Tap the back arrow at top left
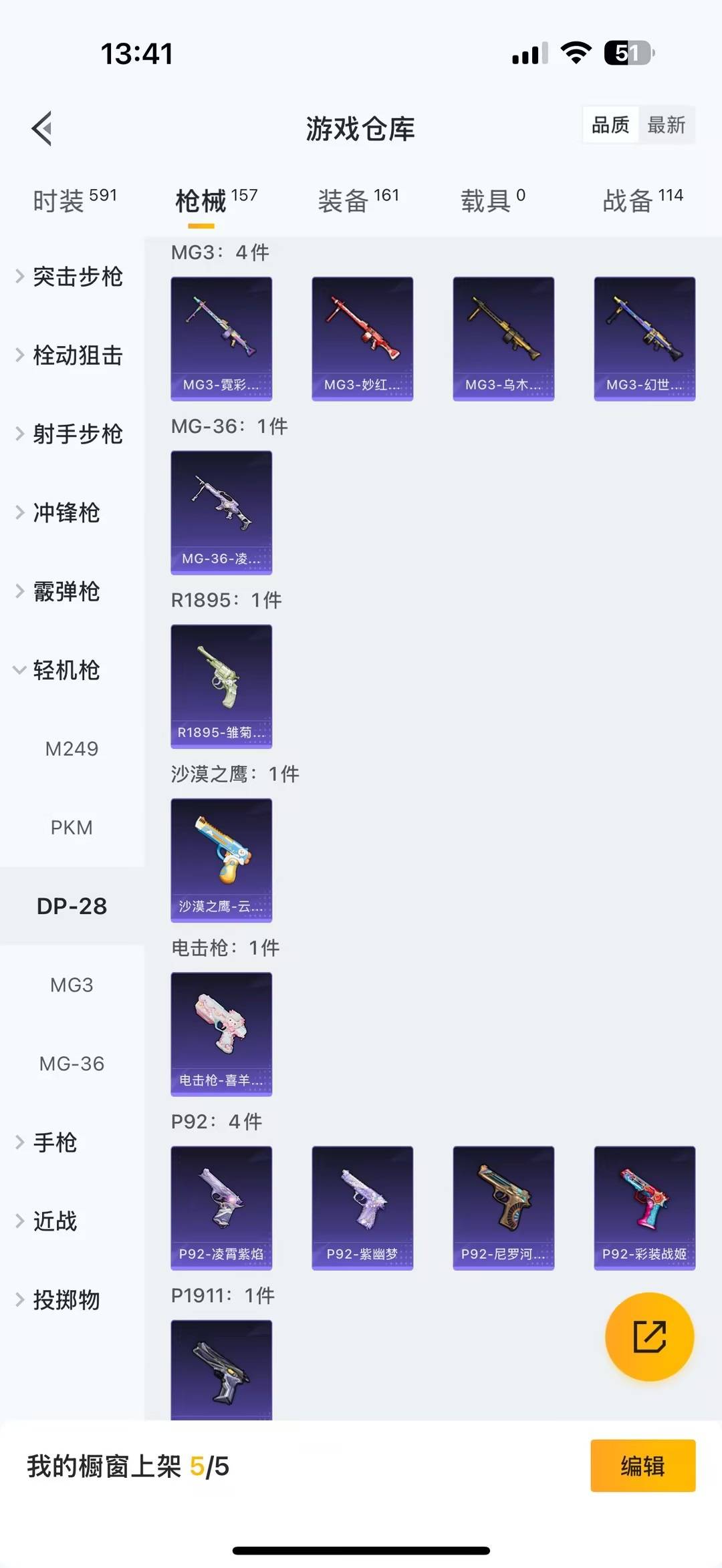This screenshot has width=722, height=1568. pos(41,127)
